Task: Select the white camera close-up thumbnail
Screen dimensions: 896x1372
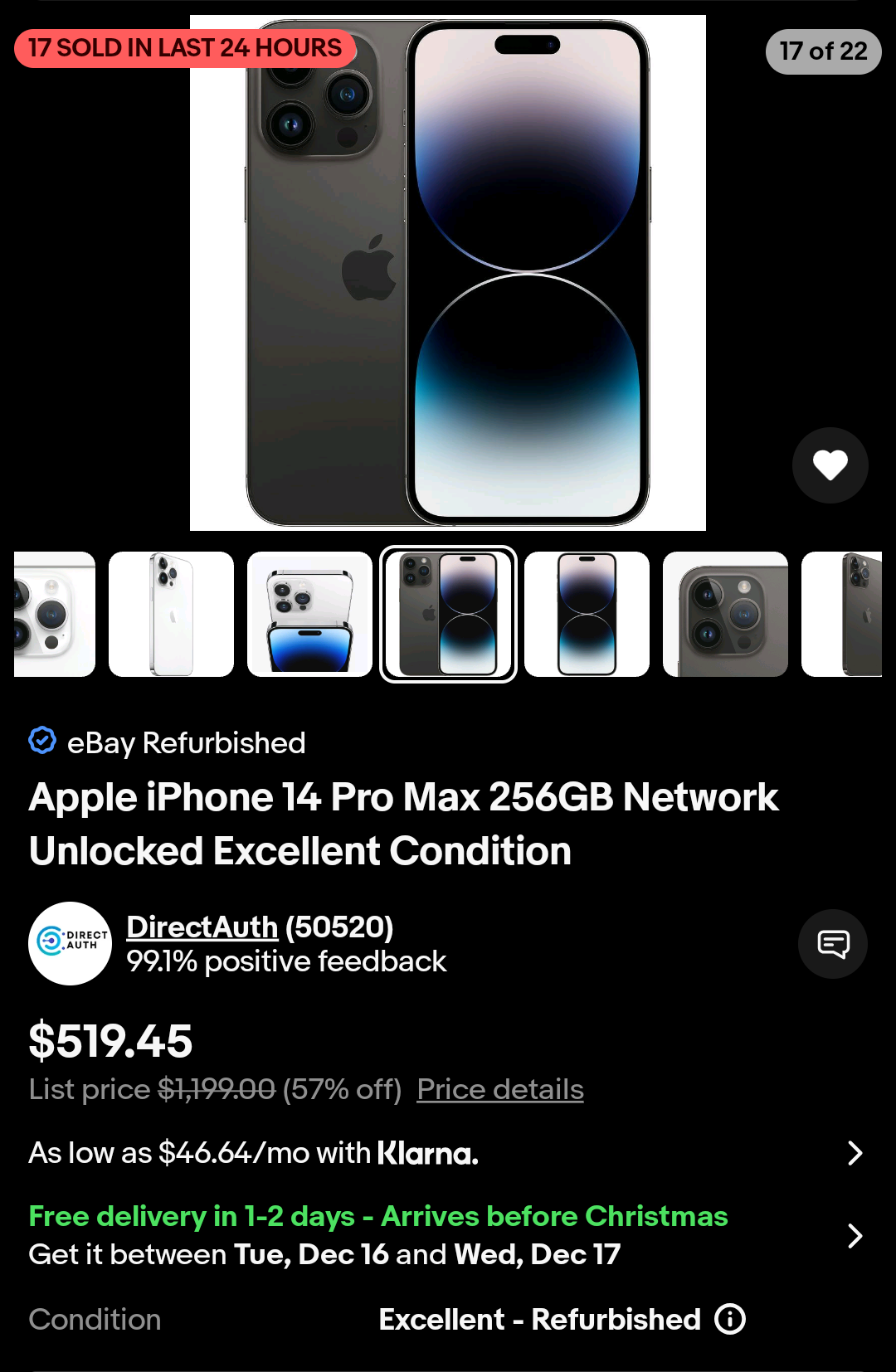Action: point(55,615)
